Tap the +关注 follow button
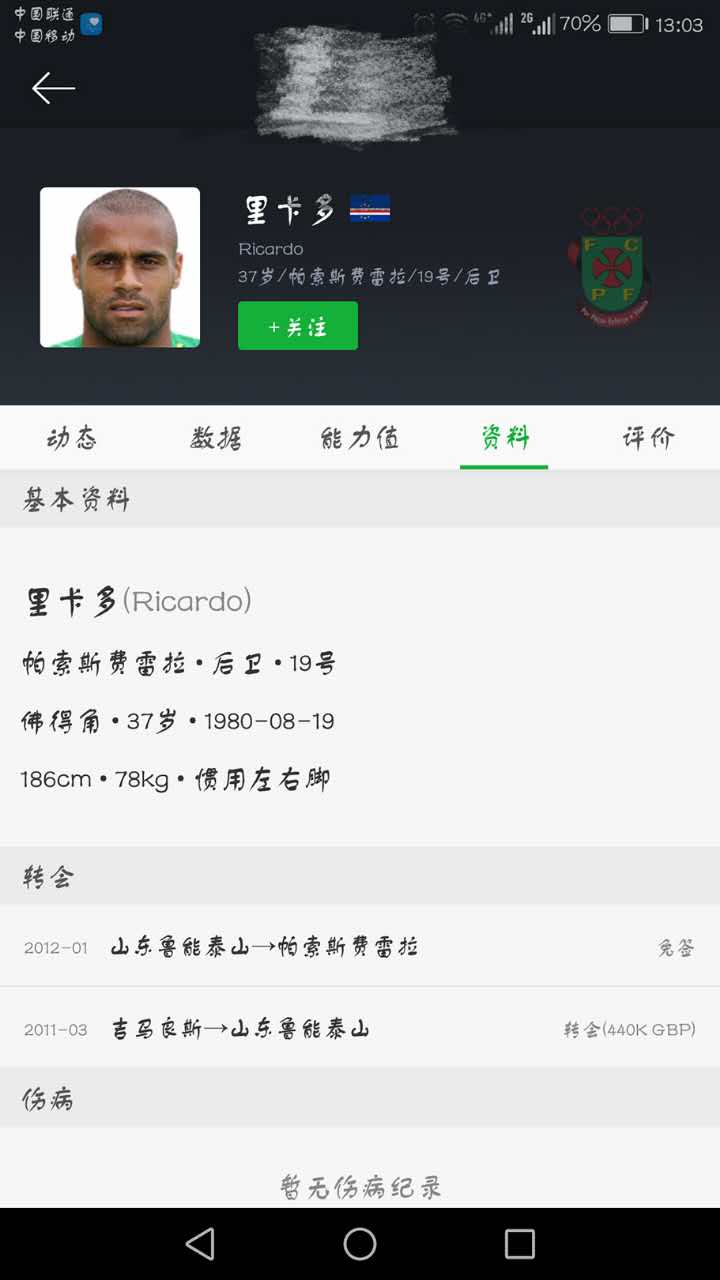This screenshot has height=1280, width=720. pos(298,326)
